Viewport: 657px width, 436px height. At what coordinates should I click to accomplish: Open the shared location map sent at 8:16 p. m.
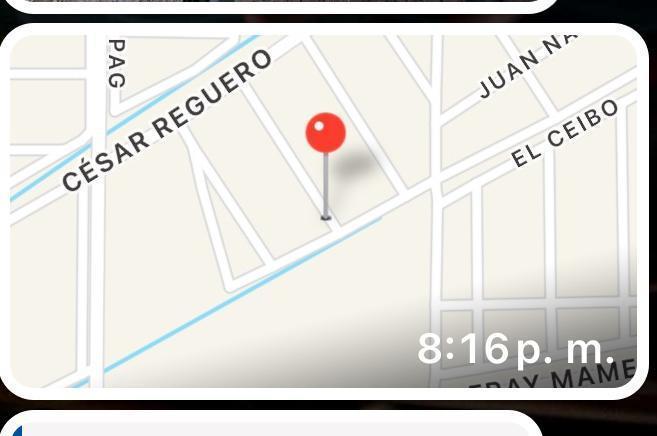click(x=323, y=211)
